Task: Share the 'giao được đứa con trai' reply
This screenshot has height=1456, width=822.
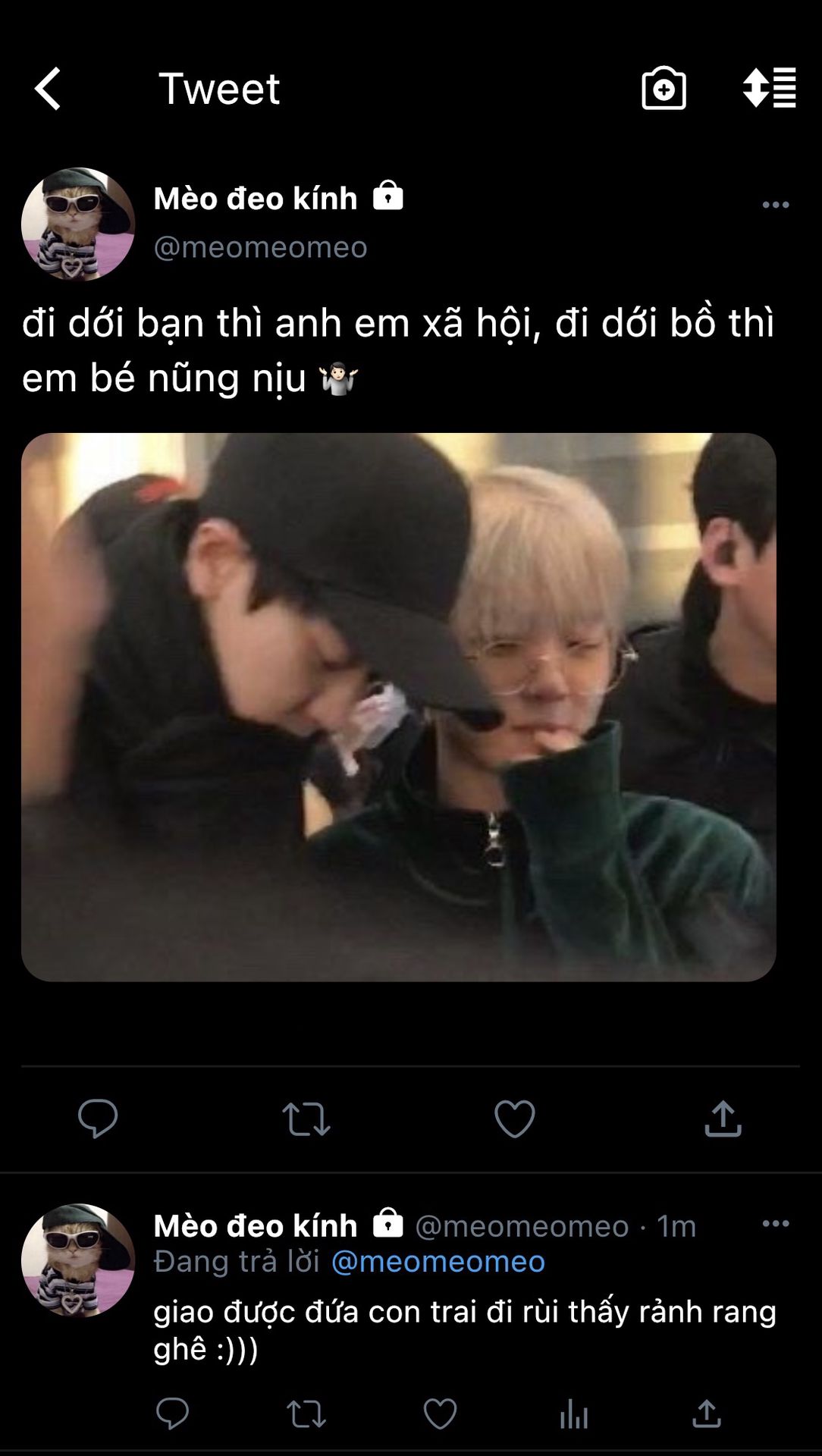Action: point(706,1414)
